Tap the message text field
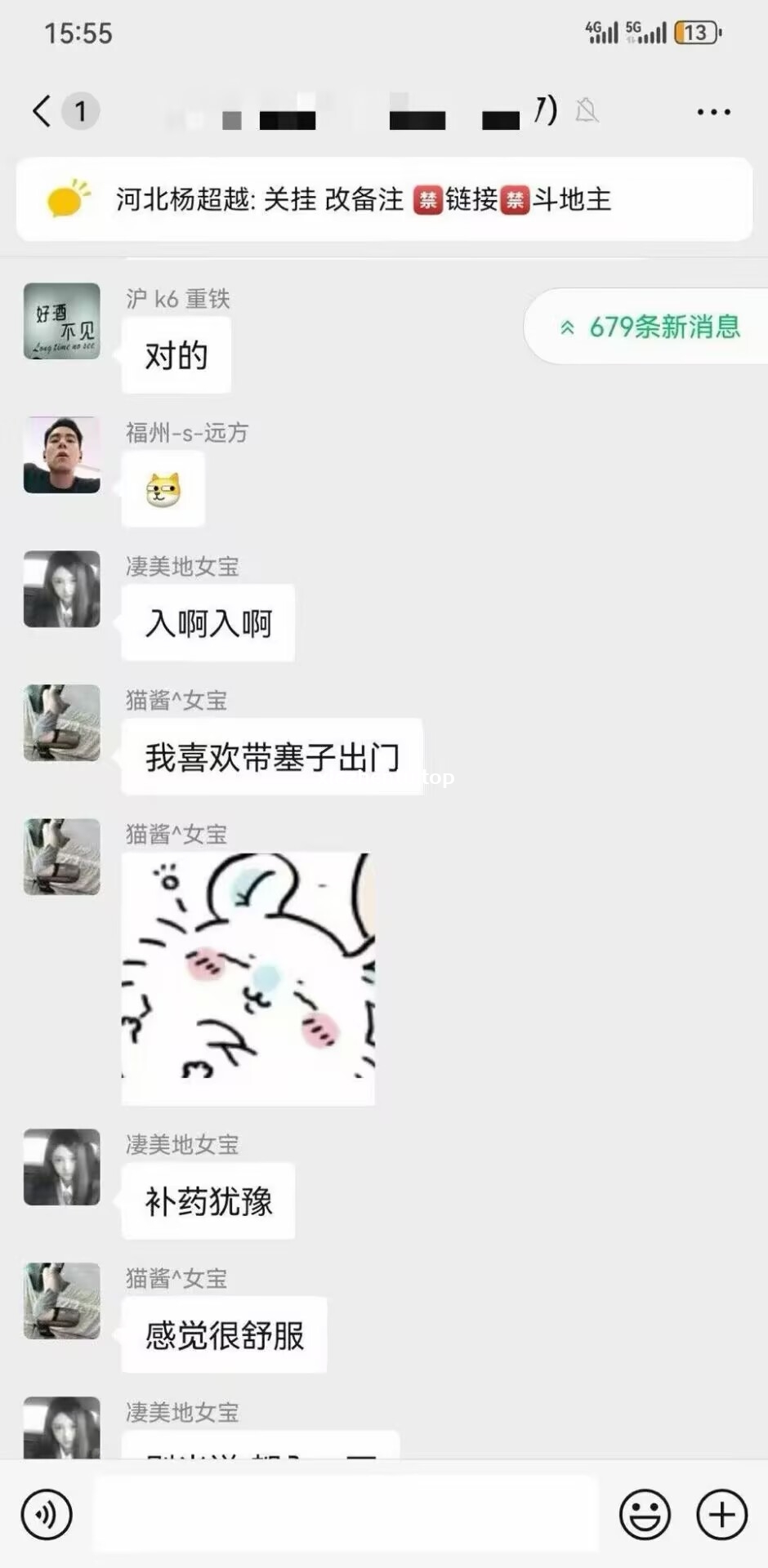The width and height of the screenshot is (768, 1568). [346, 1515]
